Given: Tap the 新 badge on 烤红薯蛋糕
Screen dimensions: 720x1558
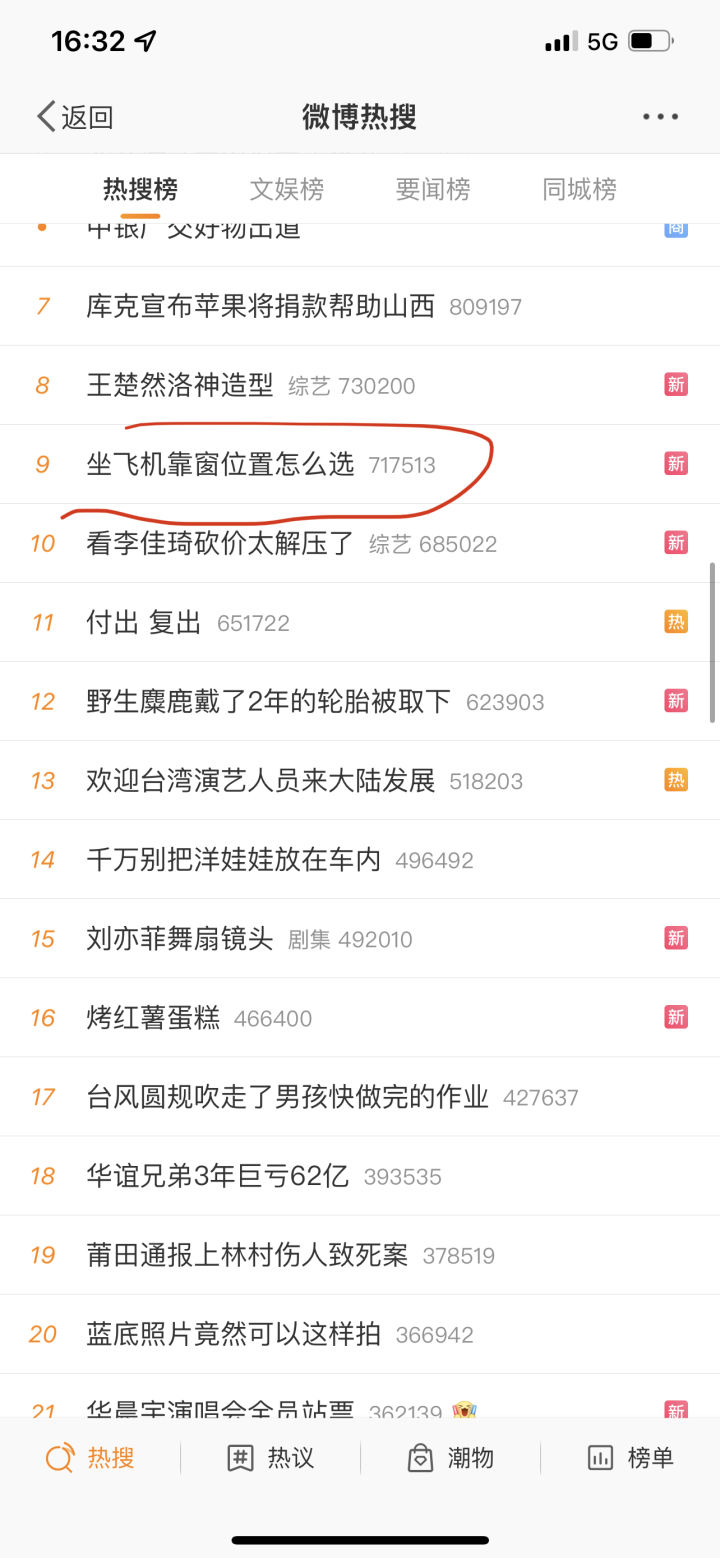Looking at the screenshot, I should tap(674, 1017).
